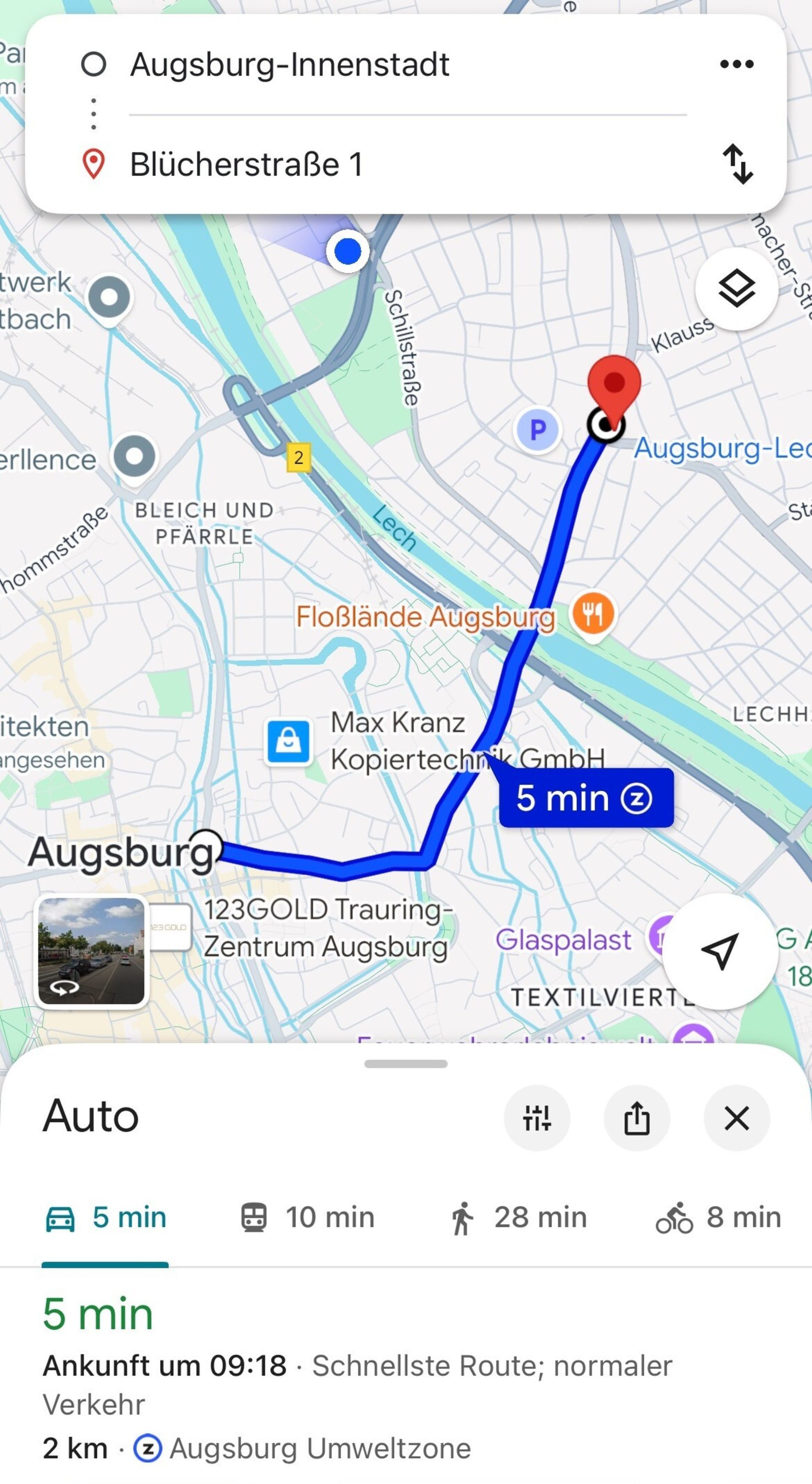This screenshot has height=1484, width=812.
Task: Switch to walking, 28 min
Action: (518, 1217)
